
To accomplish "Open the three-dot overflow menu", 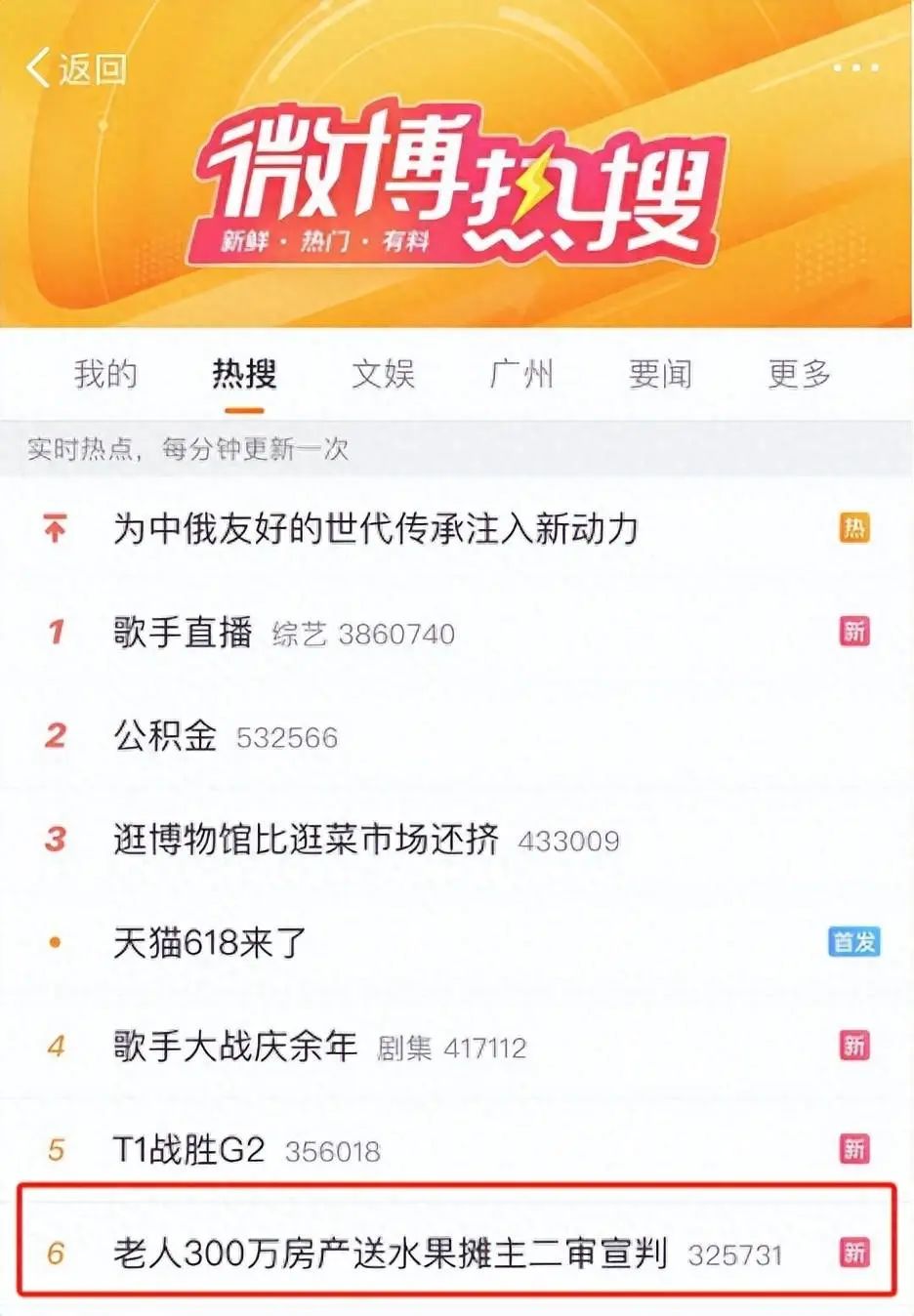I will pyautogui.click(x=855, y=68).
